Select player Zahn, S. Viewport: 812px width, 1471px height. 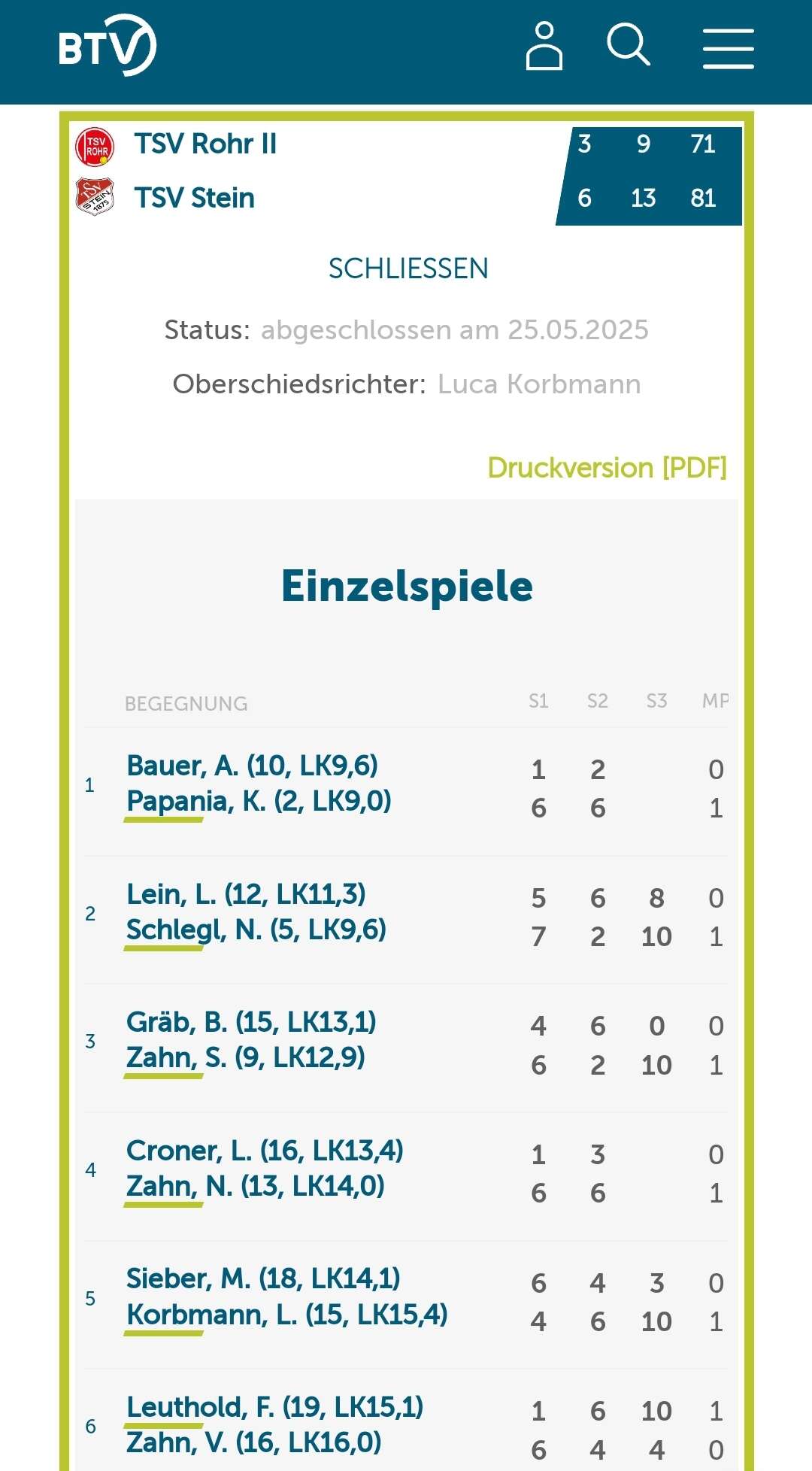tap(245, 1057)
